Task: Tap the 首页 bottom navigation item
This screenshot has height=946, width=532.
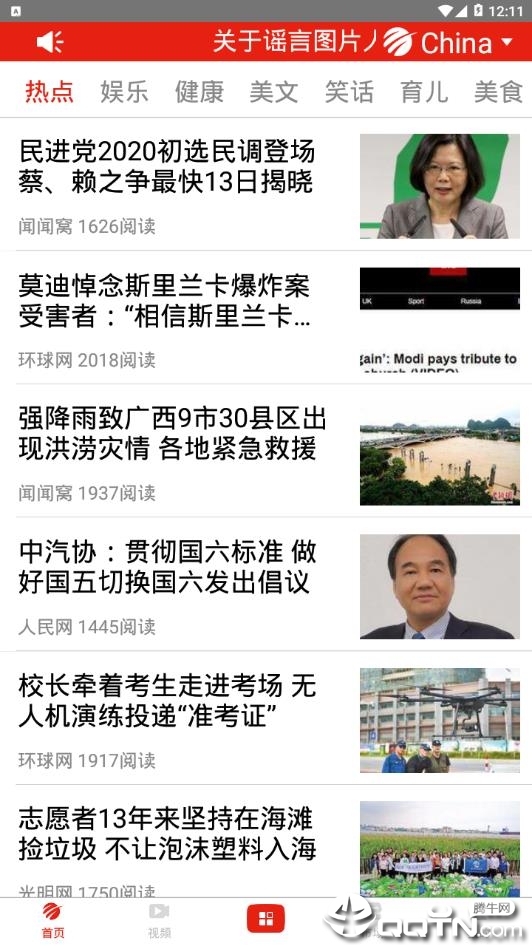Action: [52, 921]
